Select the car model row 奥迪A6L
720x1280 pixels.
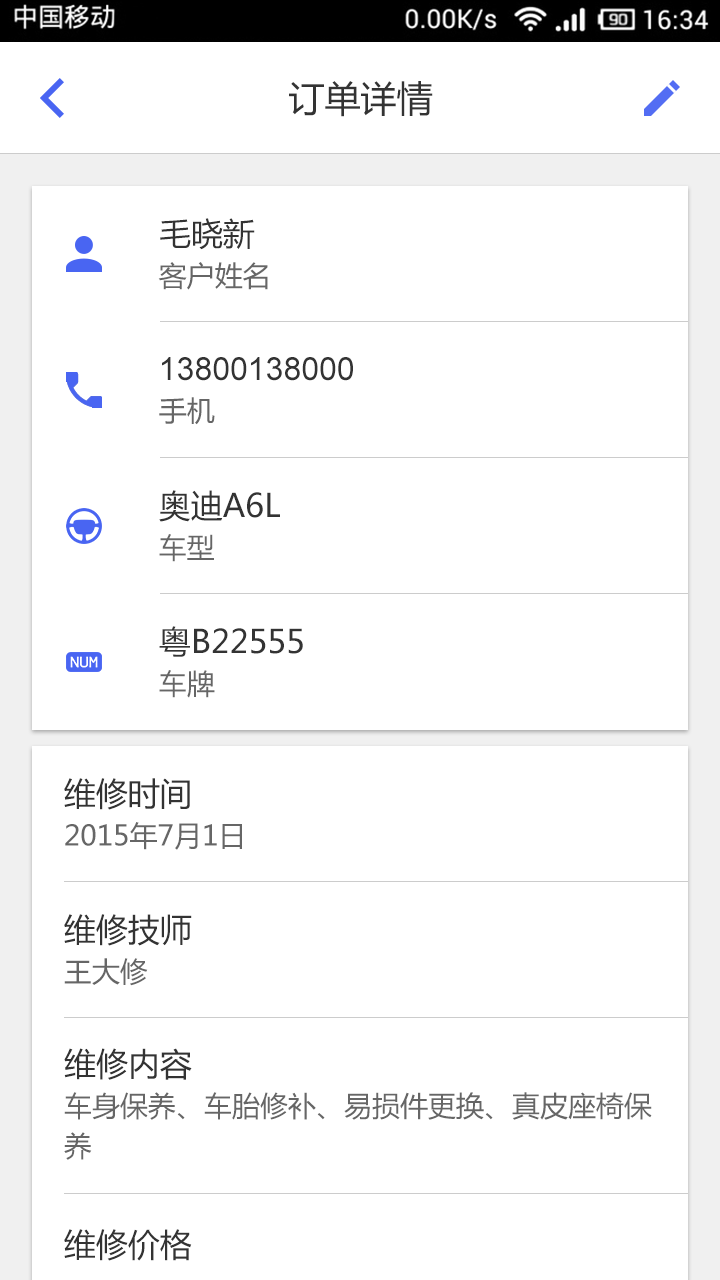(x=360, y=526)
